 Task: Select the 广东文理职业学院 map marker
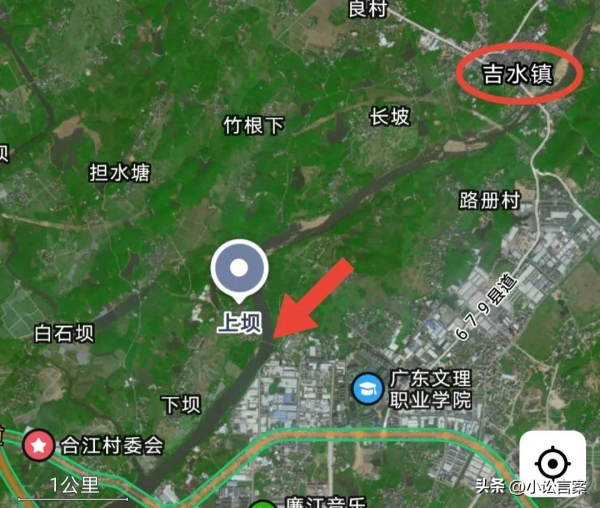point(367,389)
